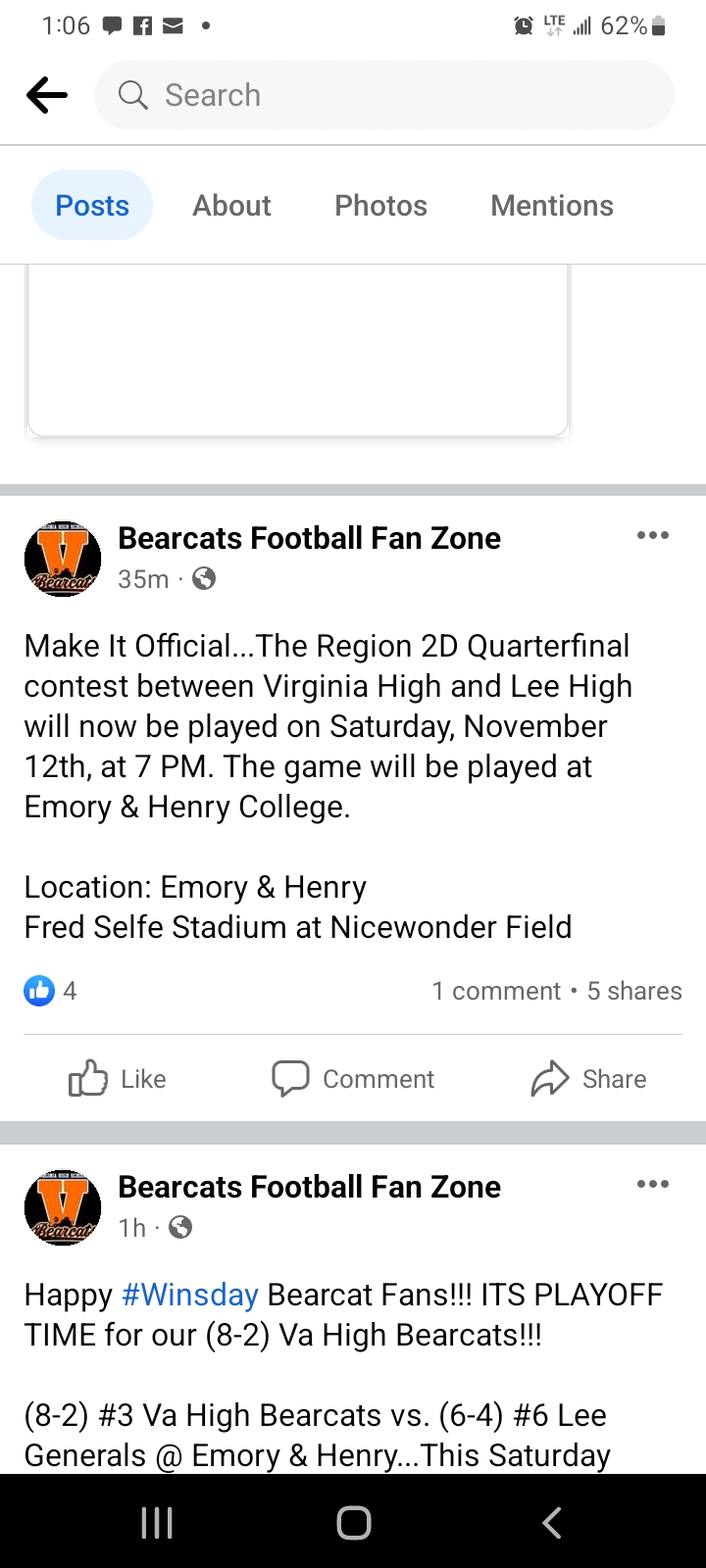Screen dimensions: 706x1568
Task: Comment on the Region 2D Quarterfinal post
Action: click(x=353, y=1079)
